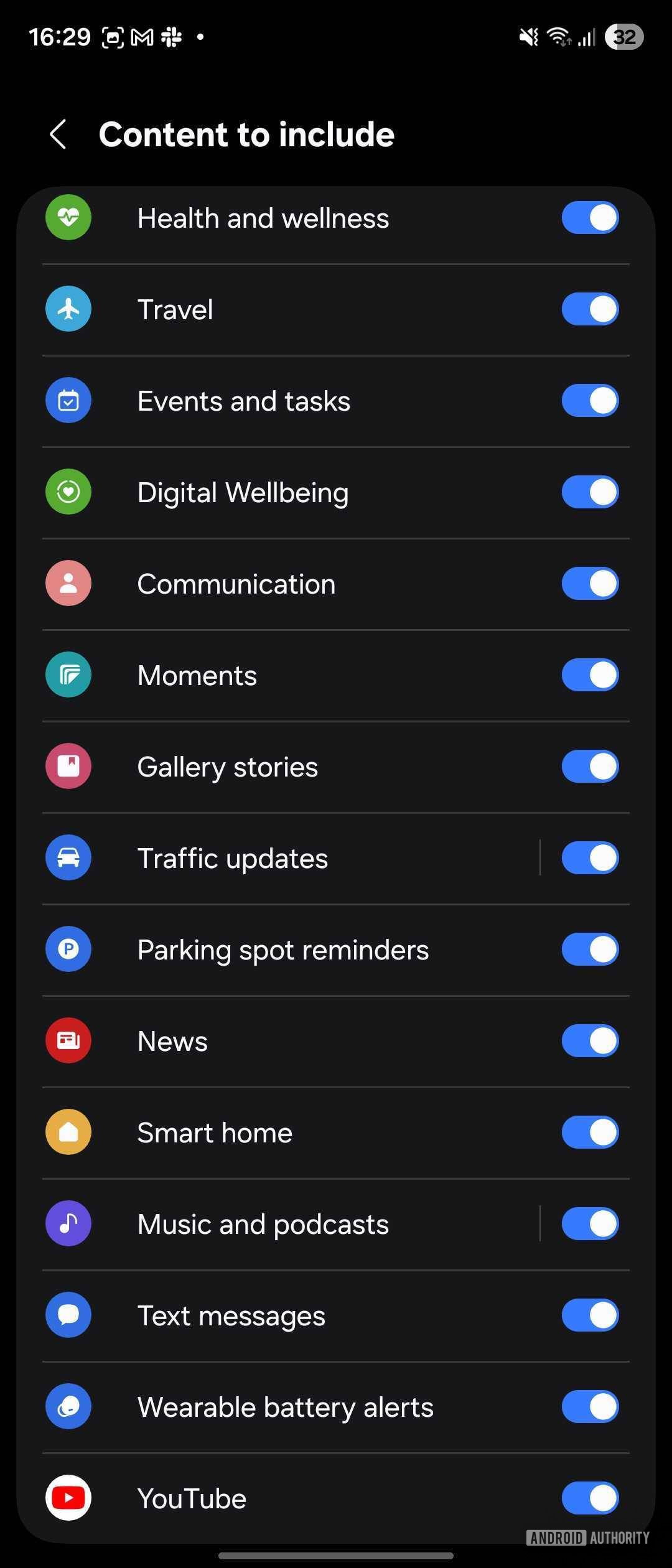Disable Parking spot reminders
The width and height of the screenshot is (672, 1568).
pos(590,950)
